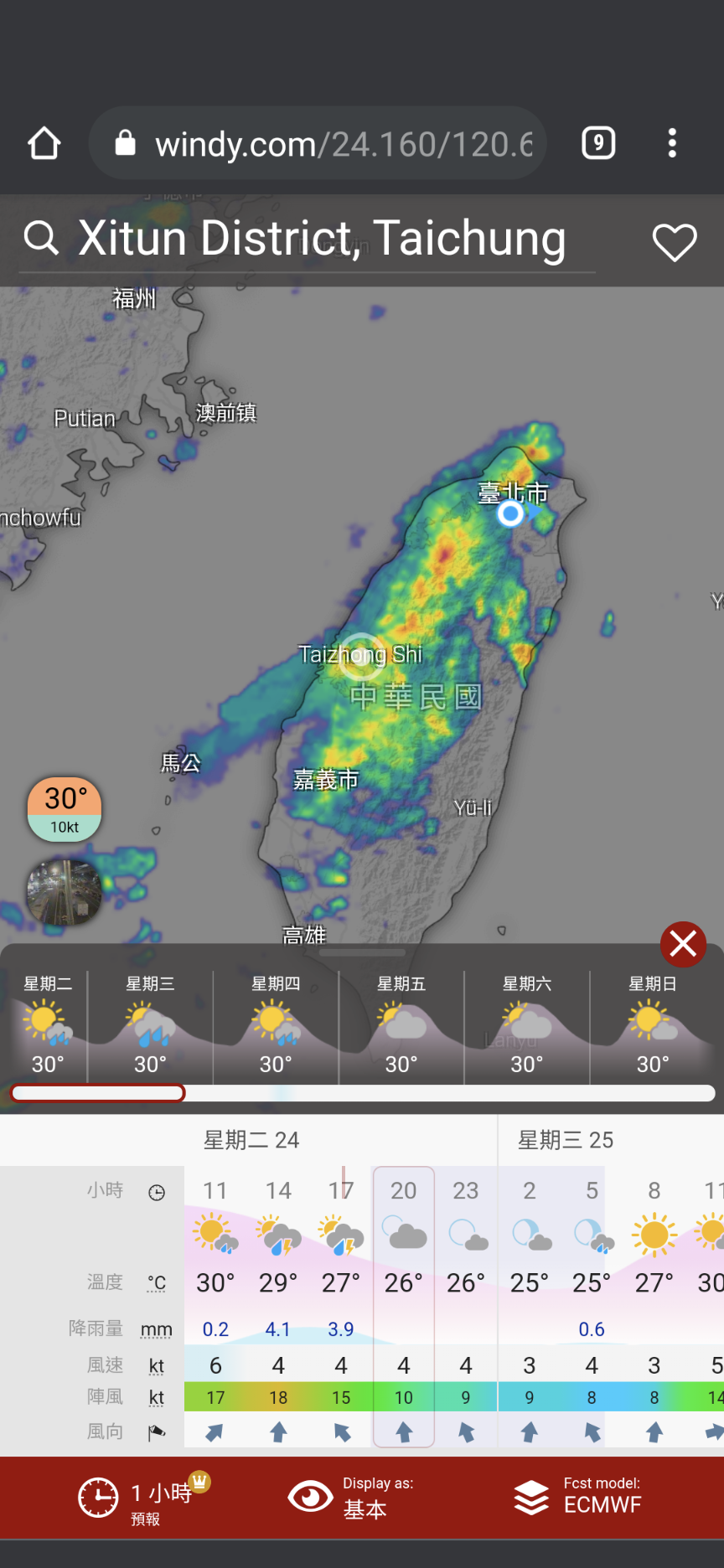
Task: Open the browser tab switcher
Action: click(598, 143)
